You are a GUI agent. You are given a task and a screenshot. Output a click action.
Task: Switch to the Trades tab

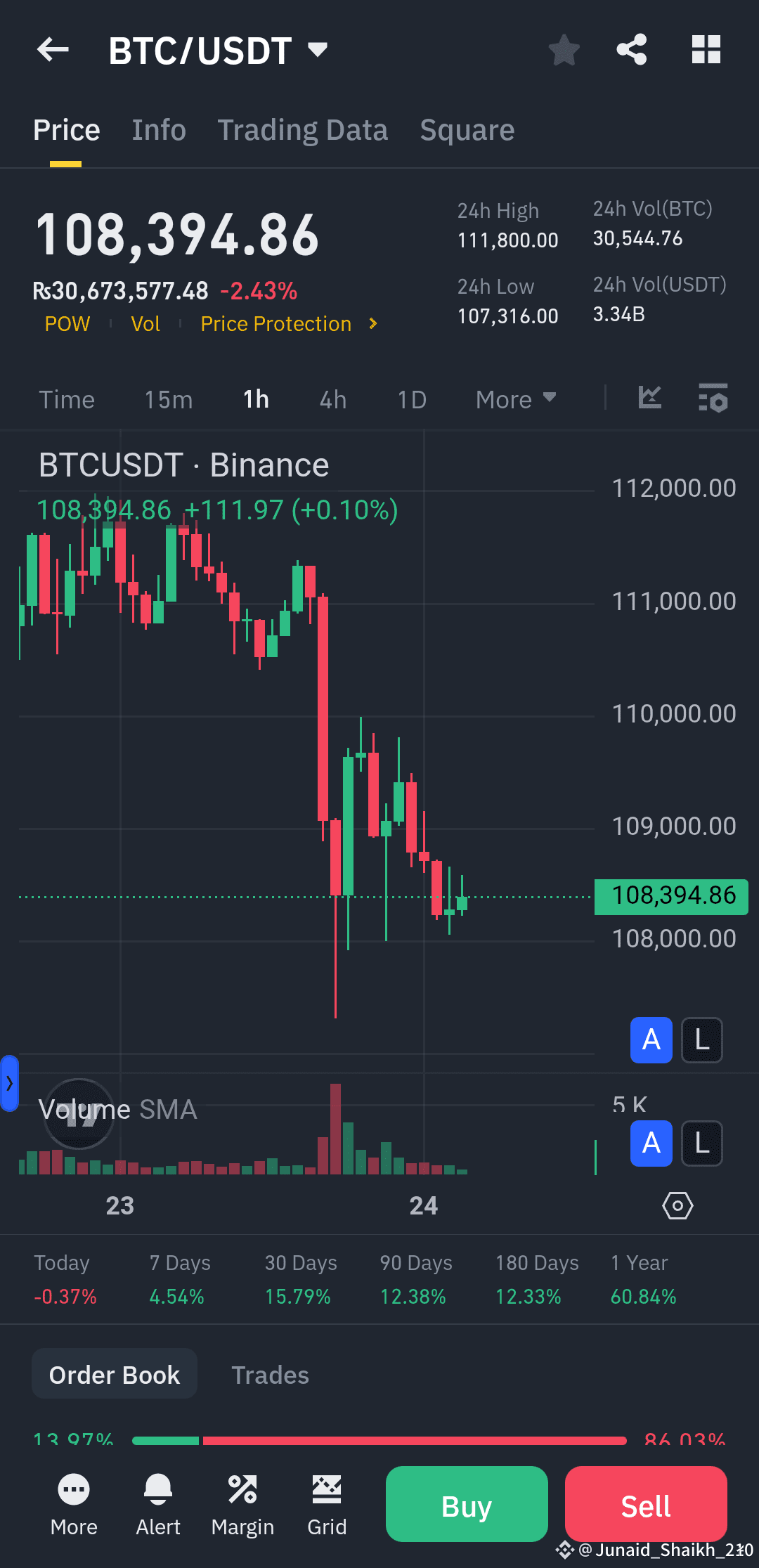coord(270,1375)
